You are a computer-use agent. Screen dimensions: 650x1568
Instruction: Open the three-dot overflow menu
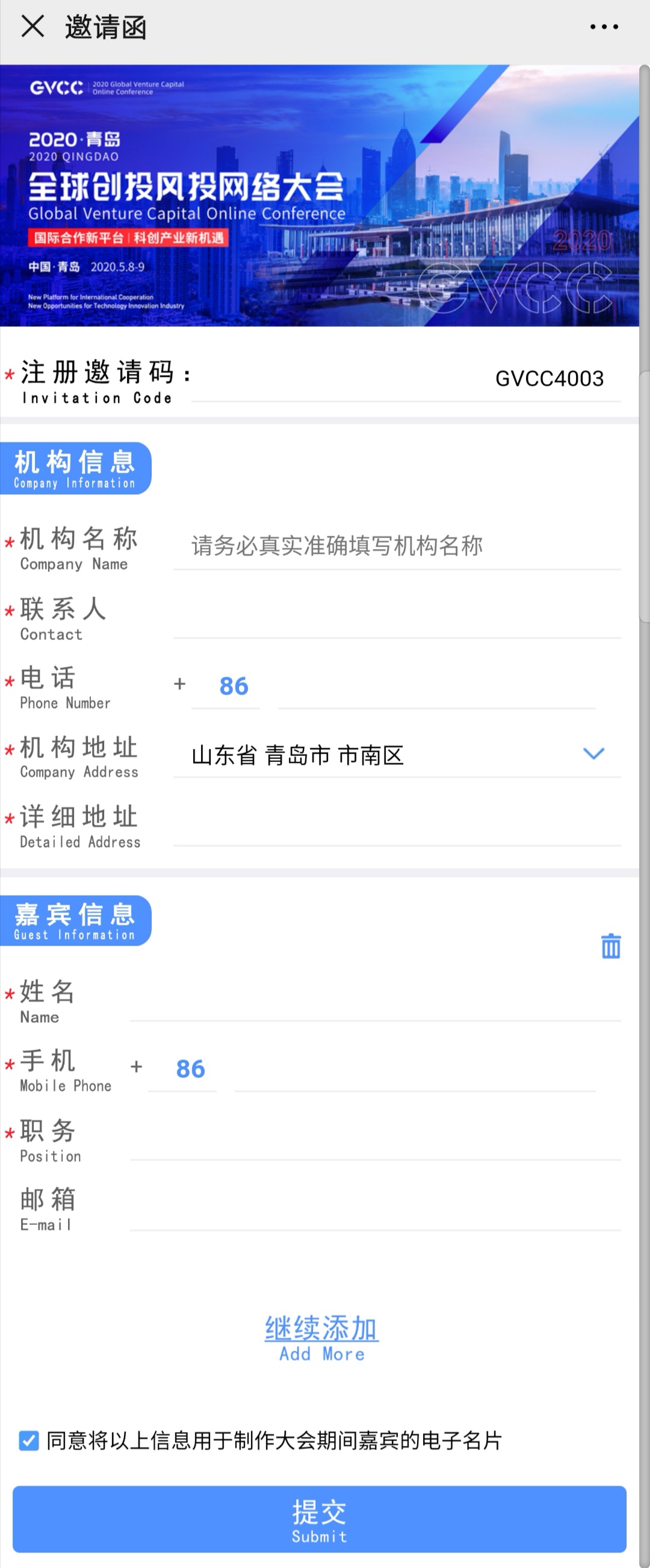tap(604, 26)
